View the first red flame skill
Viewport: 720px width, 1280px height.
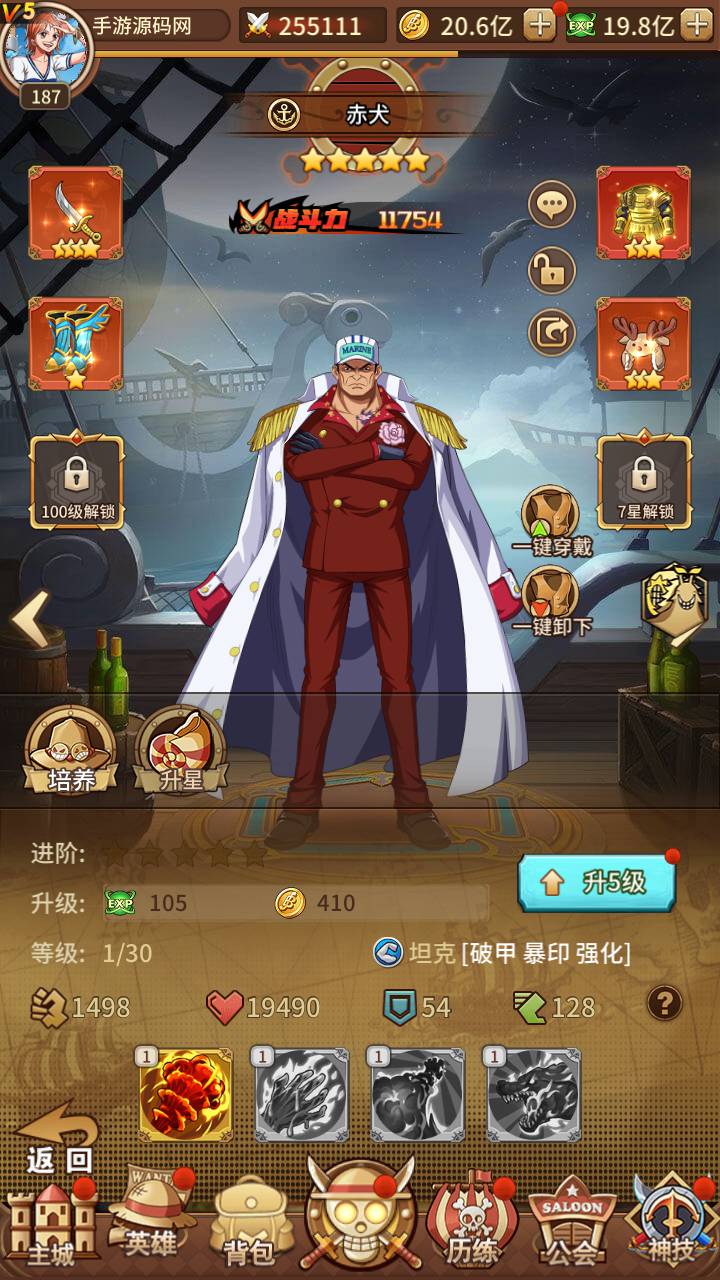pos(186,1096)
